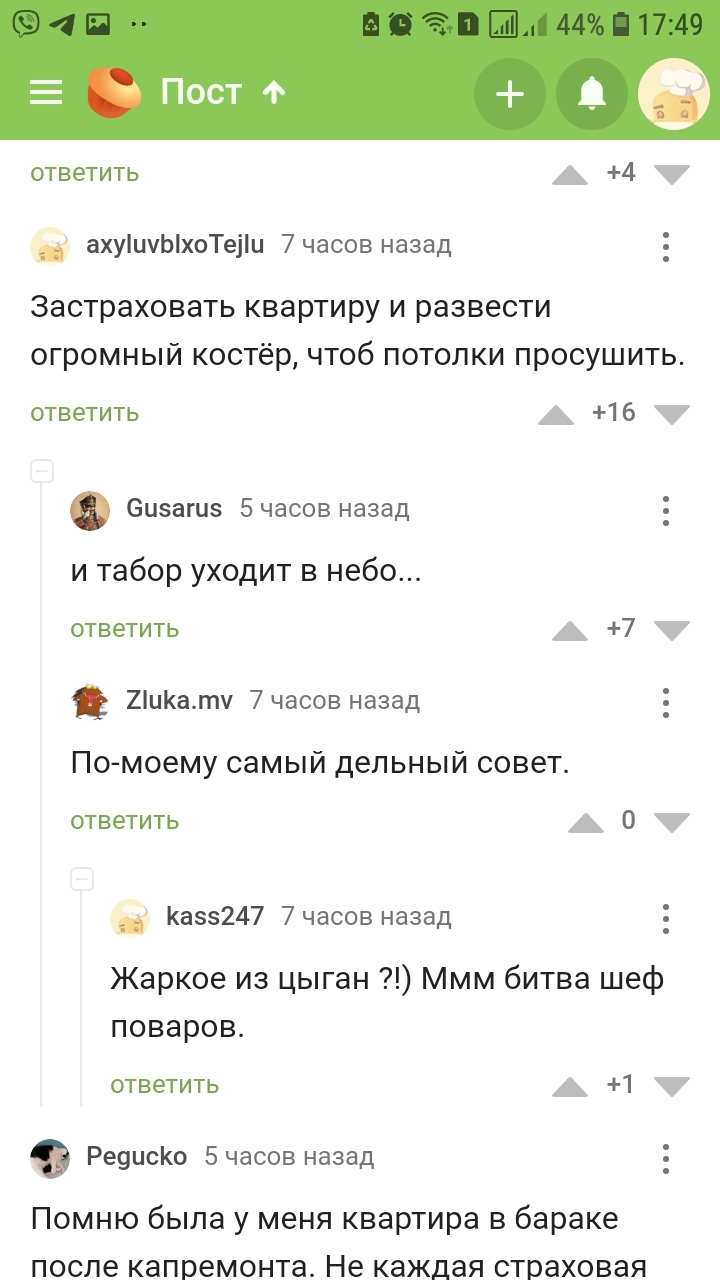Reply to Zluka.mv's comment
The height and width of the screenshot is (1280, 720).
coord(124,821)
